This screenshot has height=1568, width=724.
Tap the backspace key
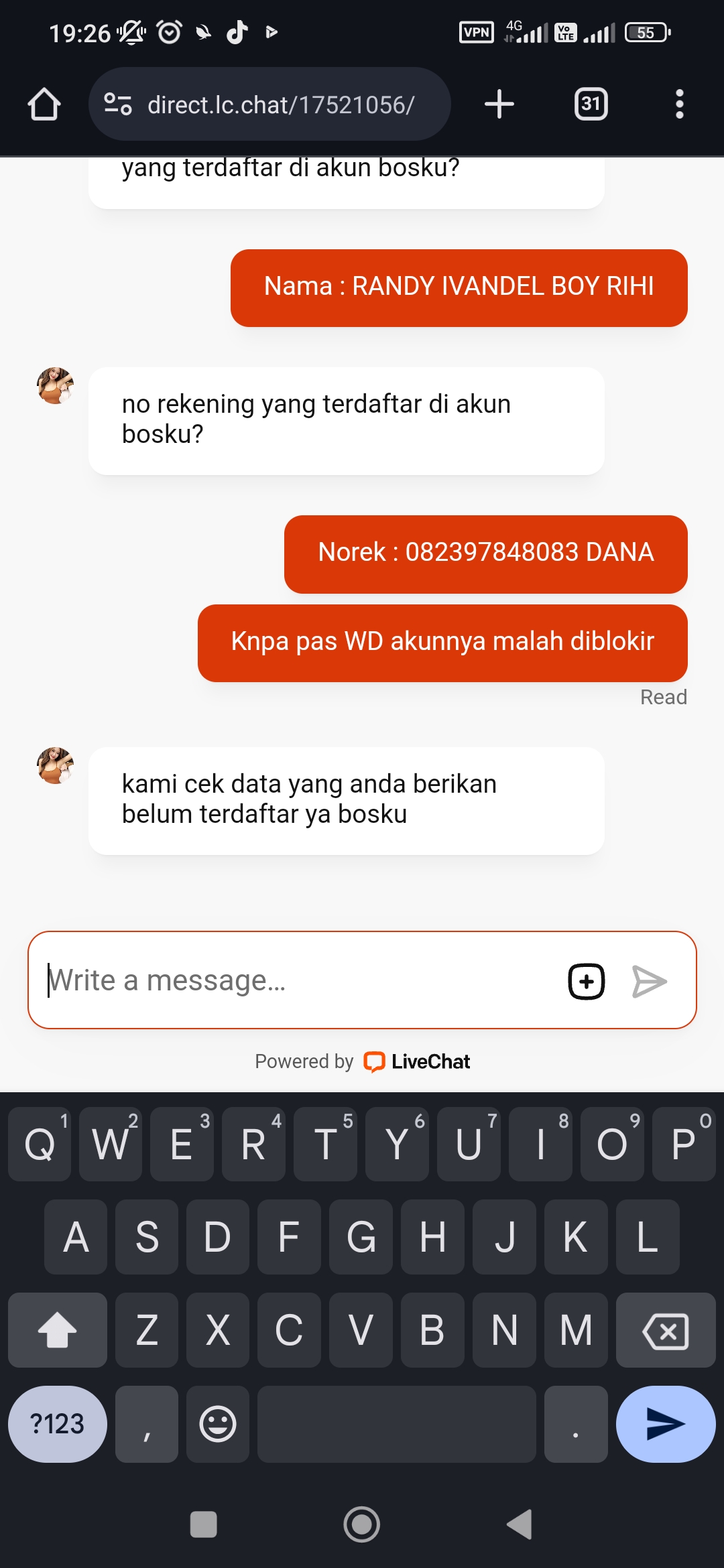(665, 1331)
